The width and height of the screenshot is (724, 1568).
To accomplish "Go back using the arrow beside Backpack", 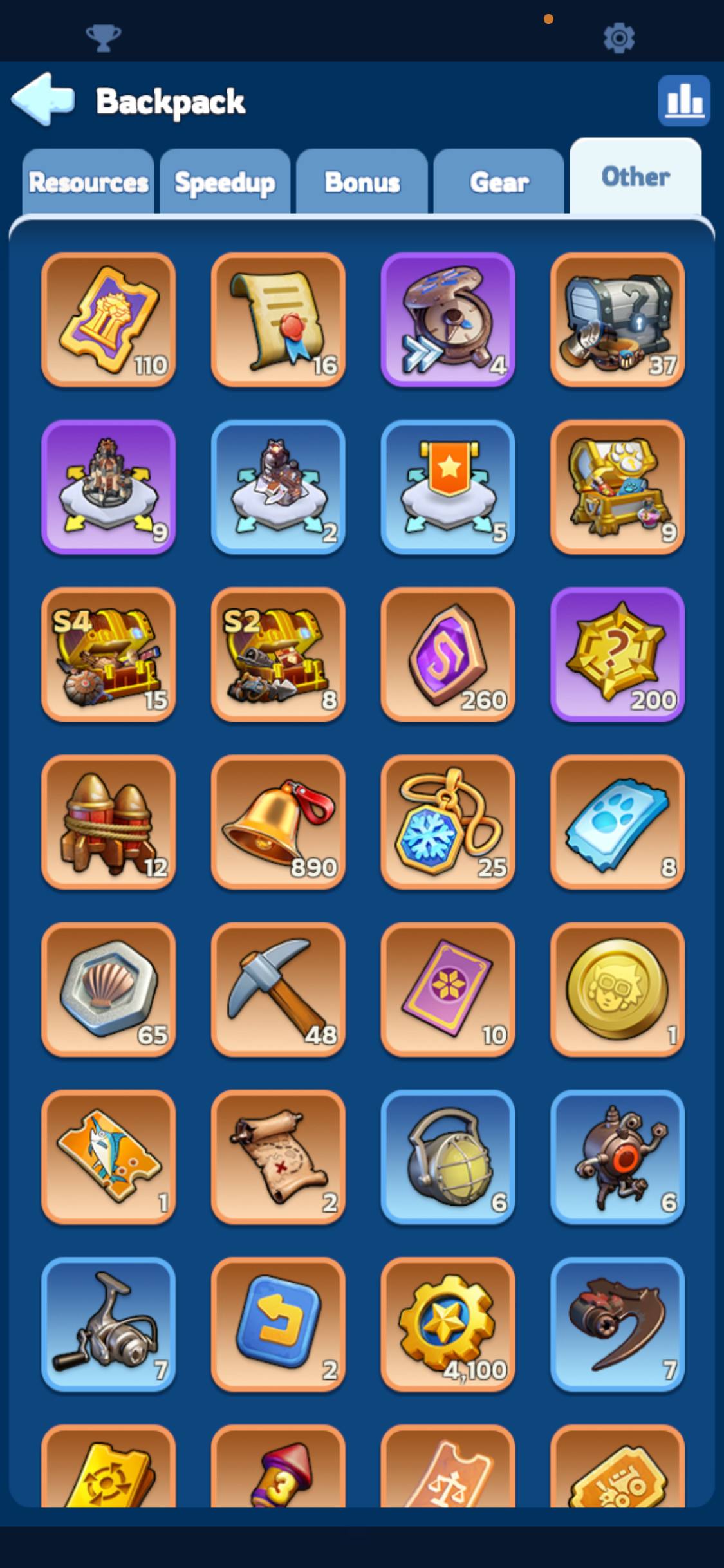I will [x=43, y=100].
